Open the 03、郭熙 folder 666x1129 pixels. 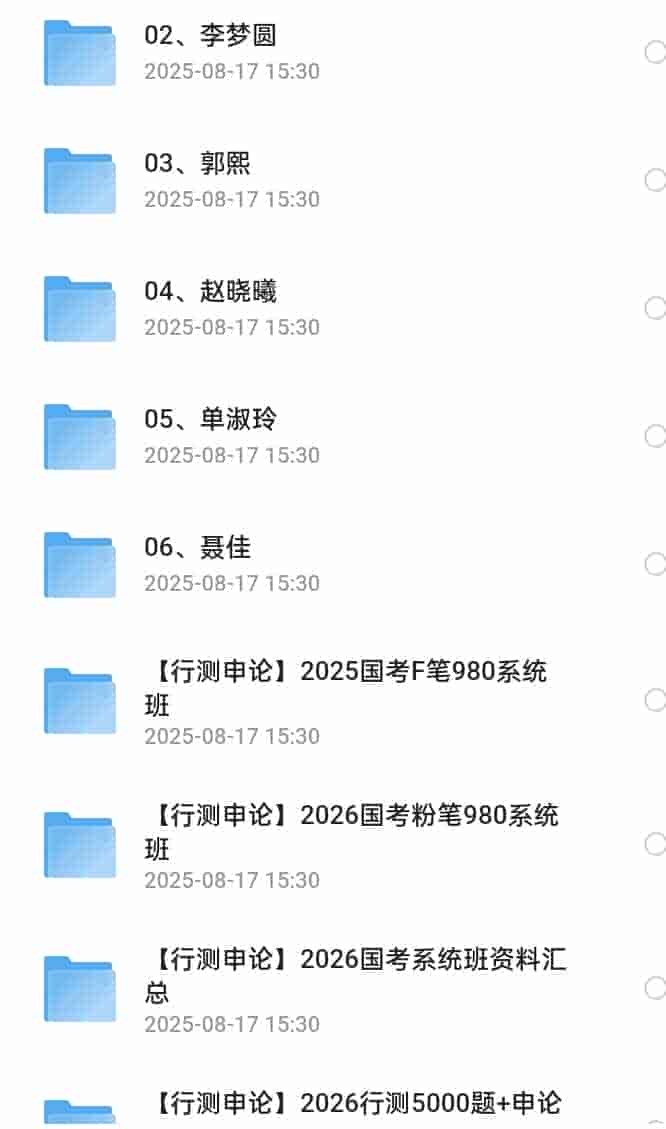click(x=197, y=164)
